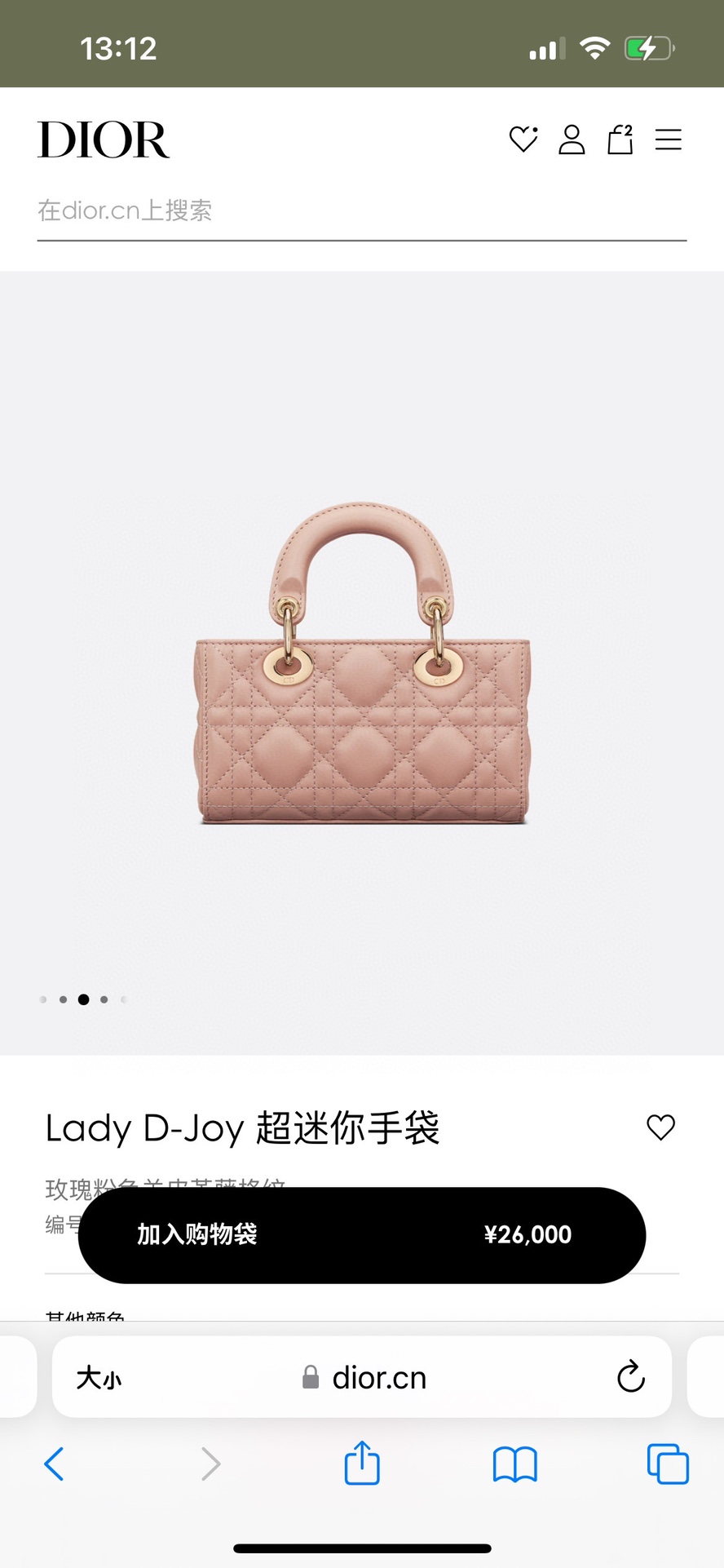Screen dimensions: 724x1568
Task: Go back to previous page in Safari
Action: click(x=54, y=1464)
